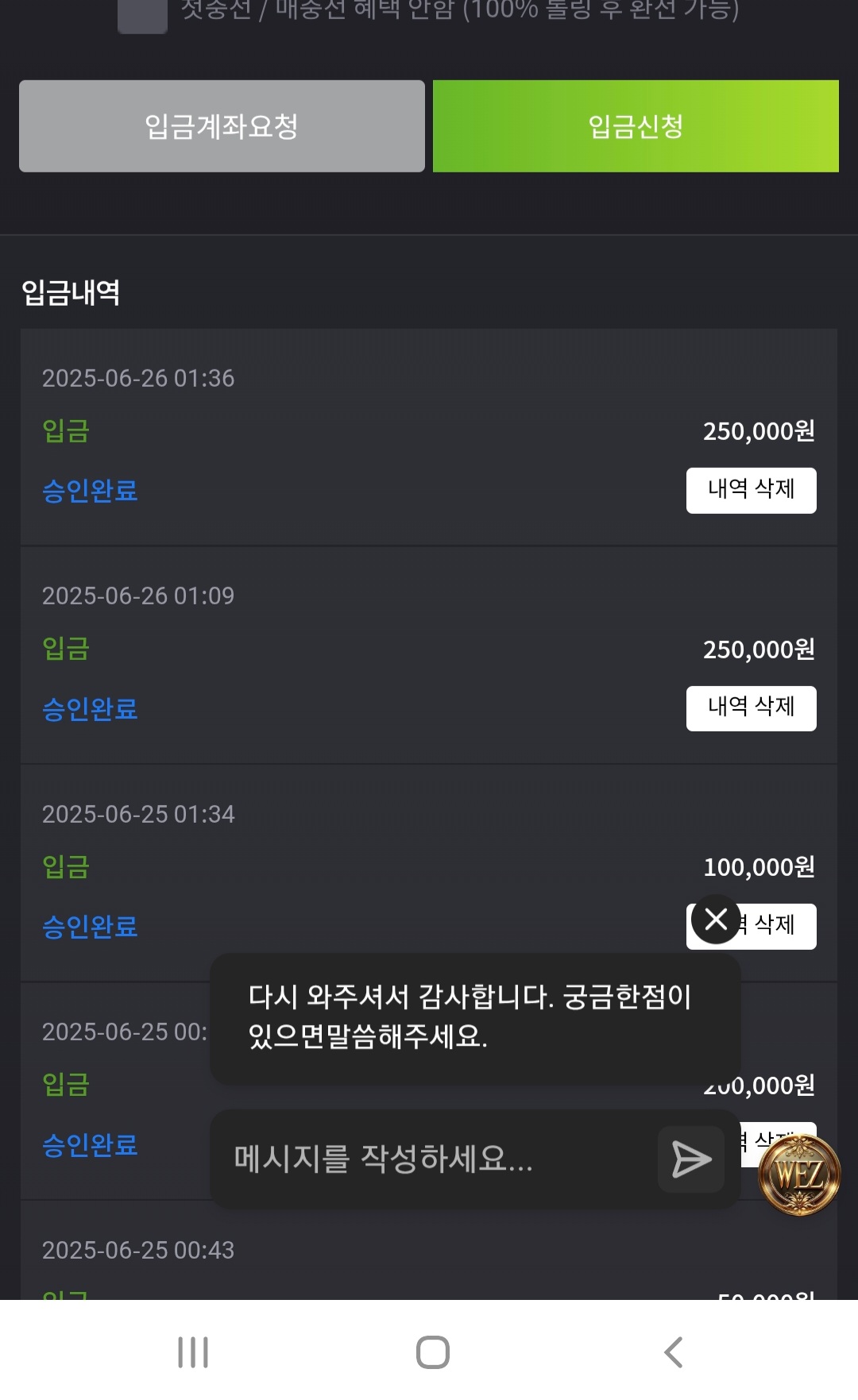Send the chat message
Viewport: 858px width, 1400px height.
(691, 1159)
